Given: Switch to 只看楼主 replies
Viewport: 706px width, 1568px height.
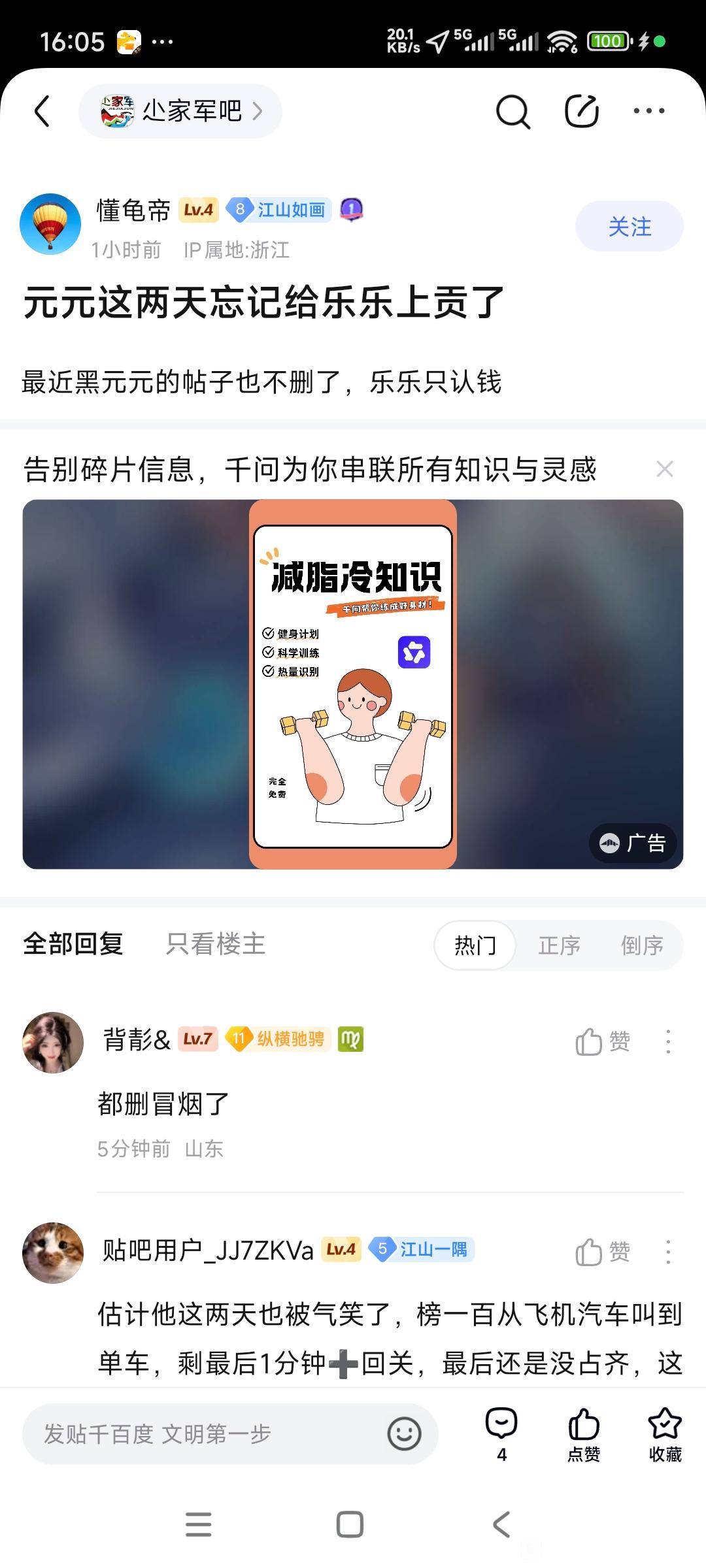Looking at the screenshot, I should 216,944.
